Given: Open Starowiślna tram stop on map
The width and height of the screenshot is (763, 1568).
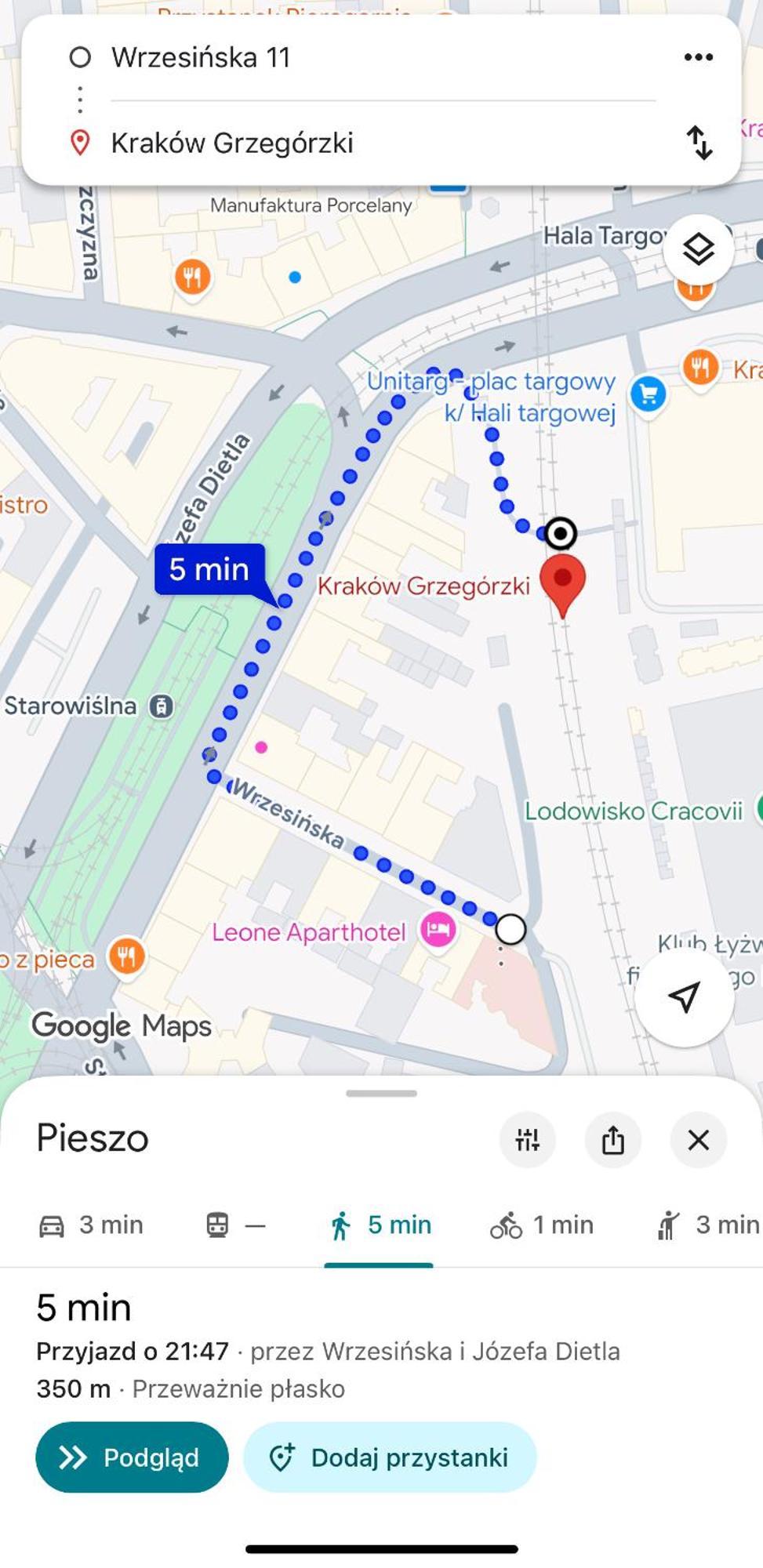Looking at the screenshot, I should click(x=161, y=706).
